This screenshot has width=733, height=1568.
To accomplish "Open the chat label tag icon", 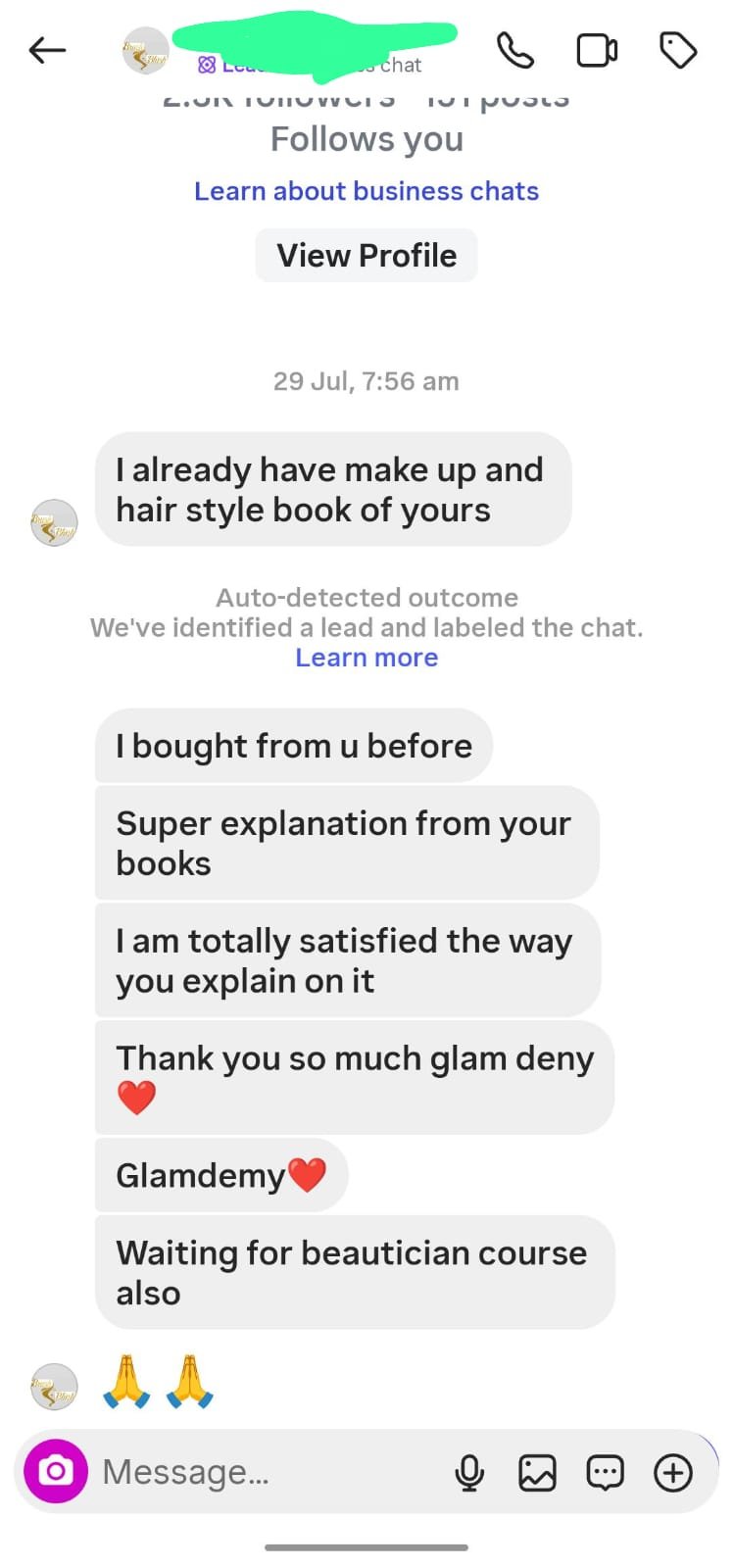I will pos(678,50).
